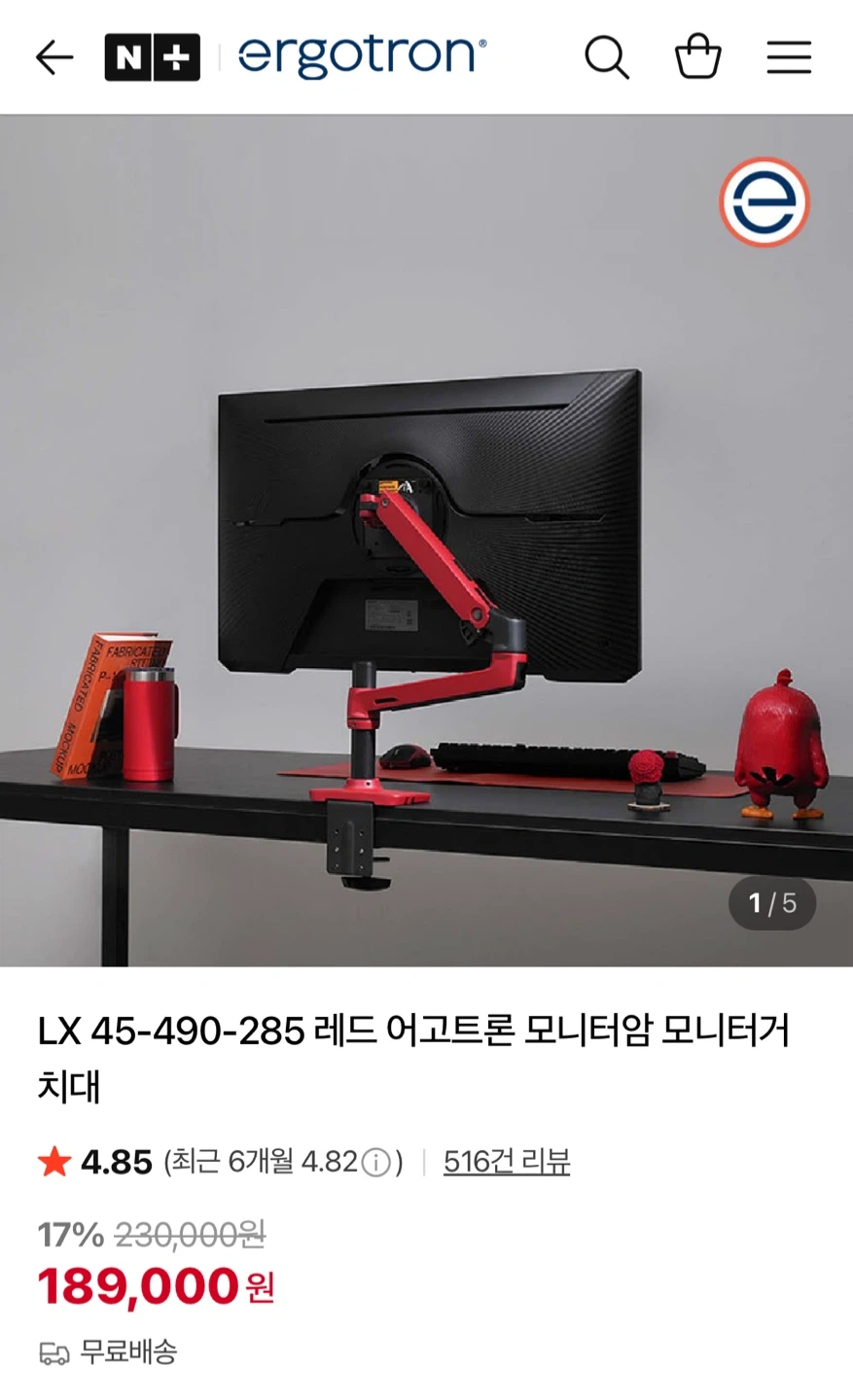Viewport: 853px width, 1400px height.
Task: Open the circular ergotron emblem on the photo
Action: pyautogui.click(x=764, y=201)
